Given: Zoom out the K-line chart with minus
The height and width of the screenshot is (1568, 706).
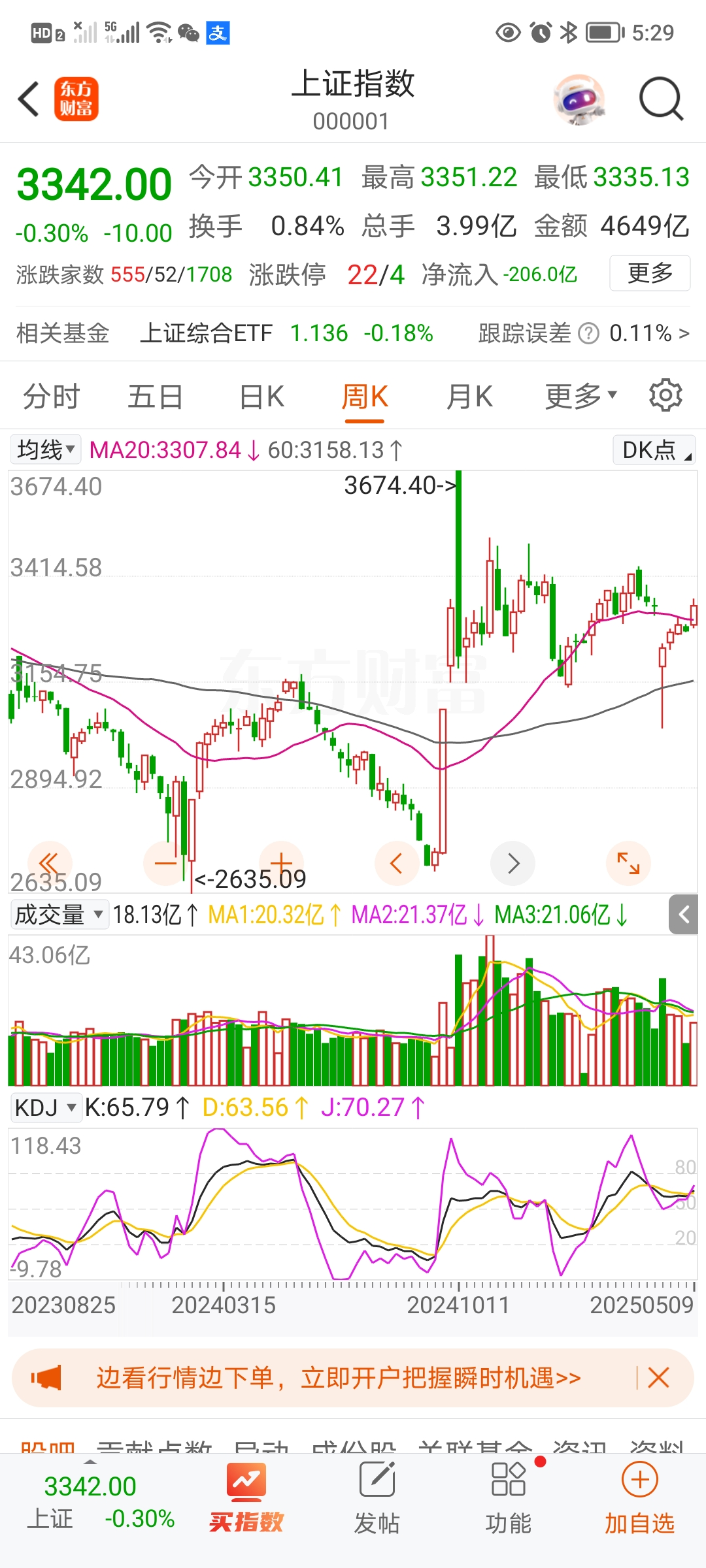Looking at the screenshot, I should [165, 863].
